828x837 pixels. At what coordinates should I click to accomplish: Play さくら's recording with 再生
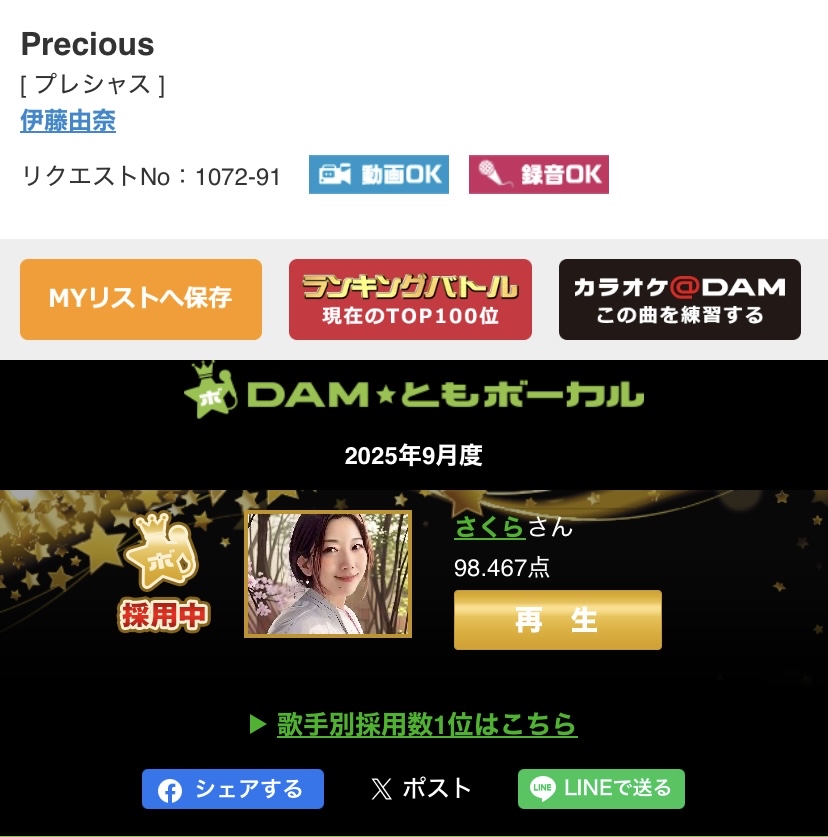[x=557, y=620]
